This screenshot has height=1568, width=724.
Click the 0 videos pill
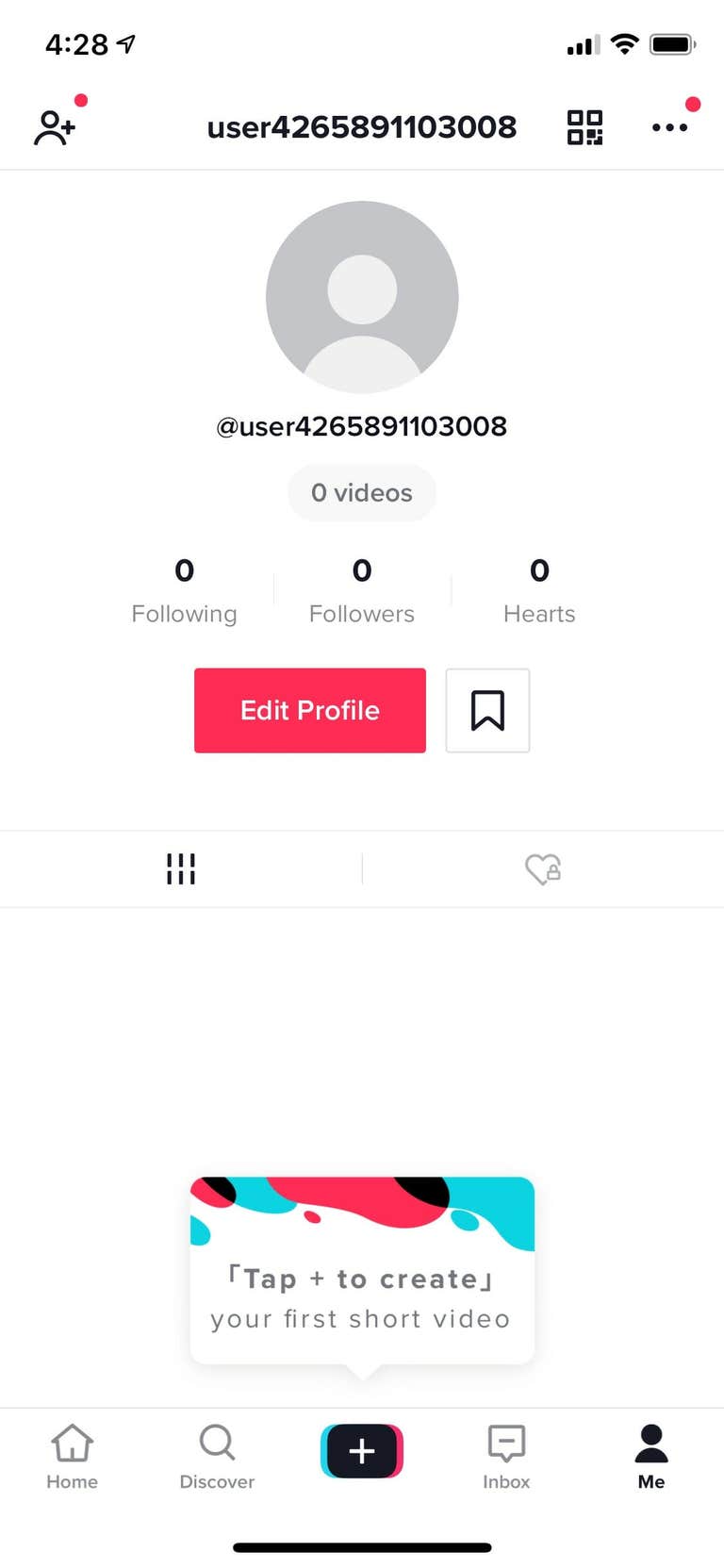[362, 492]
